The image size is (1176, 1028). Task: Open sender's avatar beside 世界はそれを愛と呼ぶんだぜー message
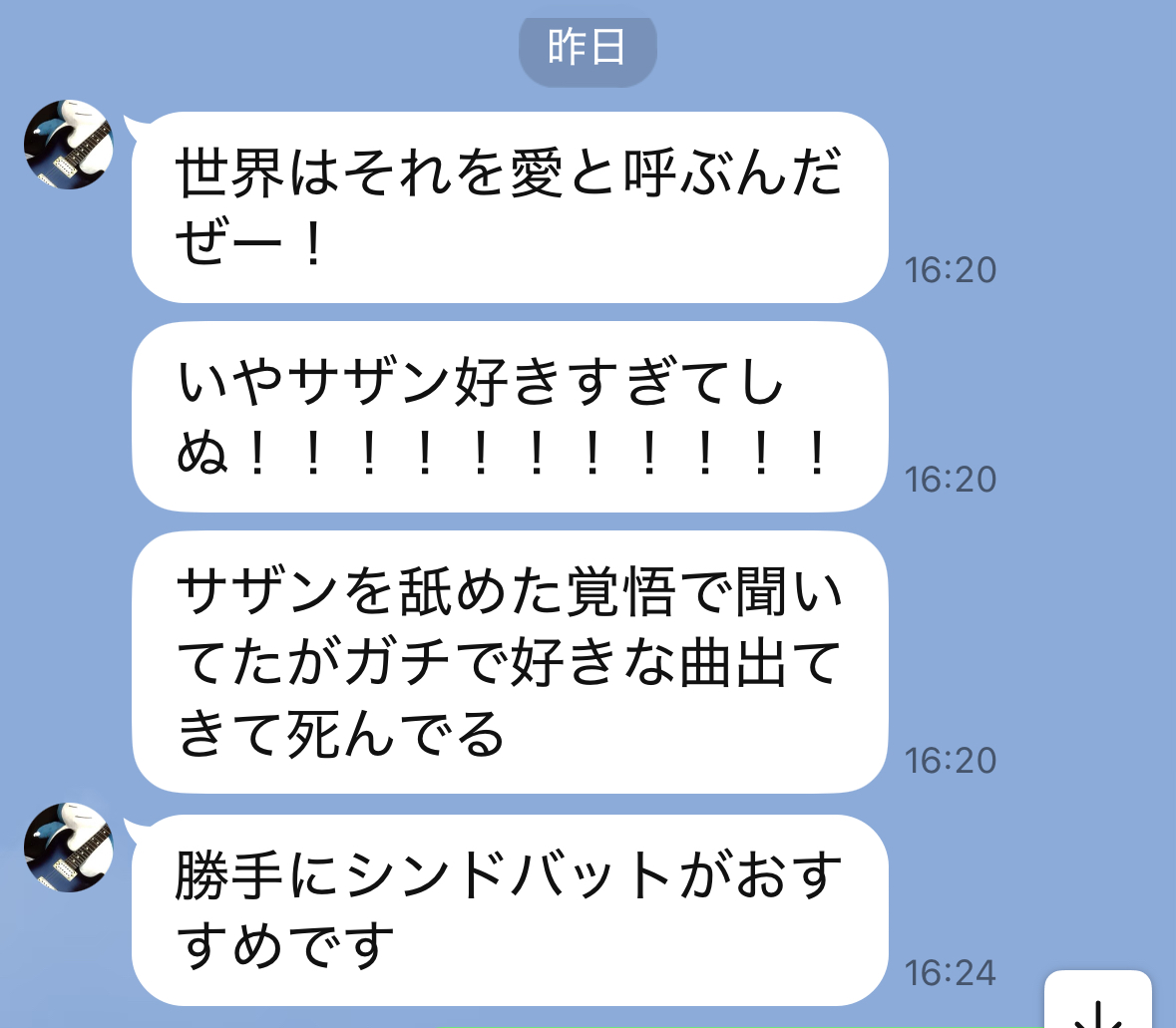coord(69,146)
